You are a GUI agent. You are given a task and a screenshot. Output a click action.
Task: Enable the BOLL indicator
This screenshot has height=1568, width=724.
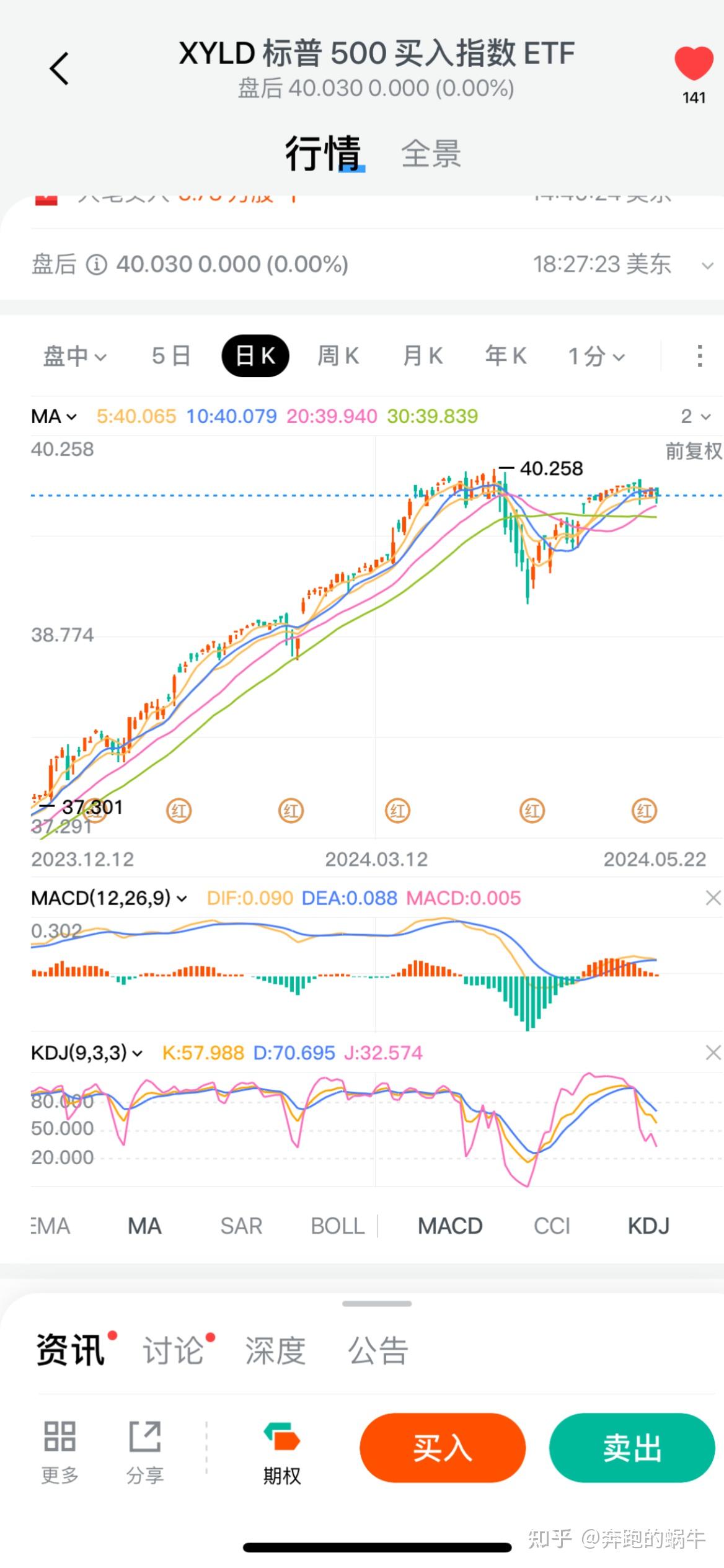pos(337,1226)
